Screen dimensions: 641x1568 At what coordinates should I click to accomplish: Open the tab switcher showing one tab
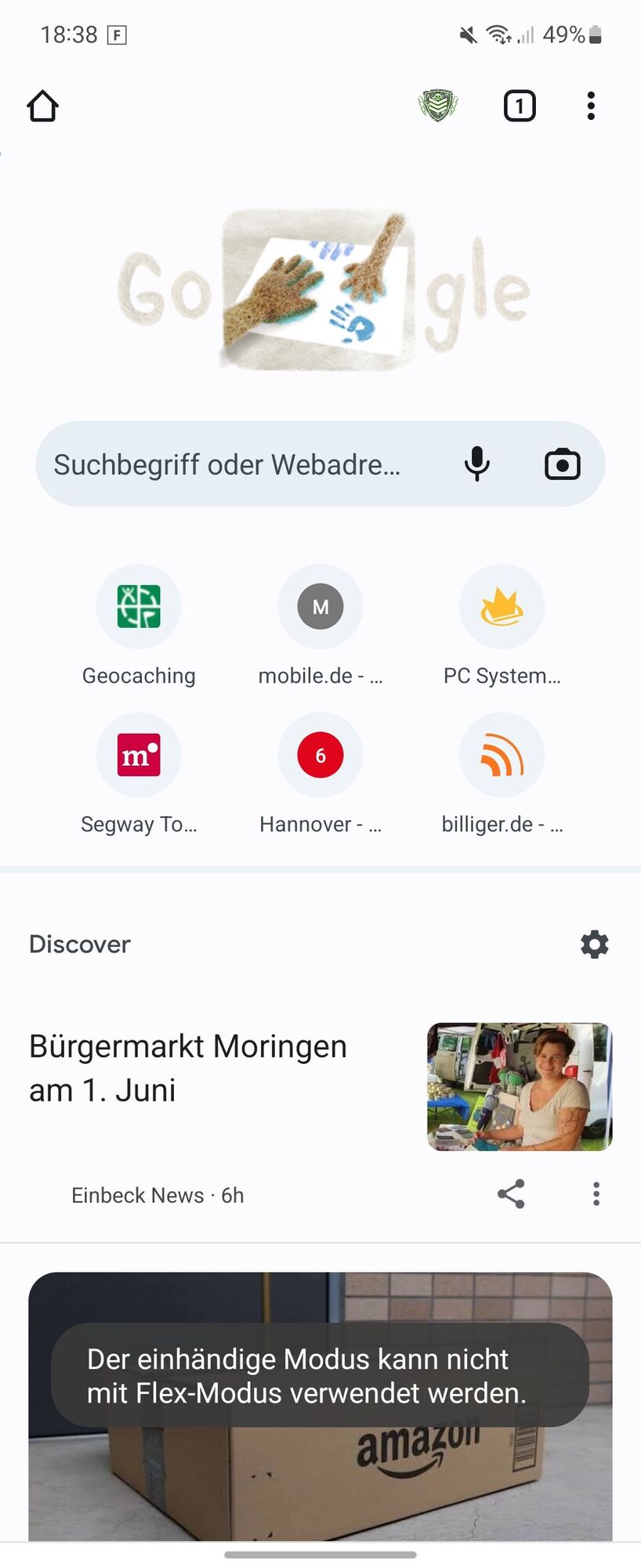[x=520, y=106]
